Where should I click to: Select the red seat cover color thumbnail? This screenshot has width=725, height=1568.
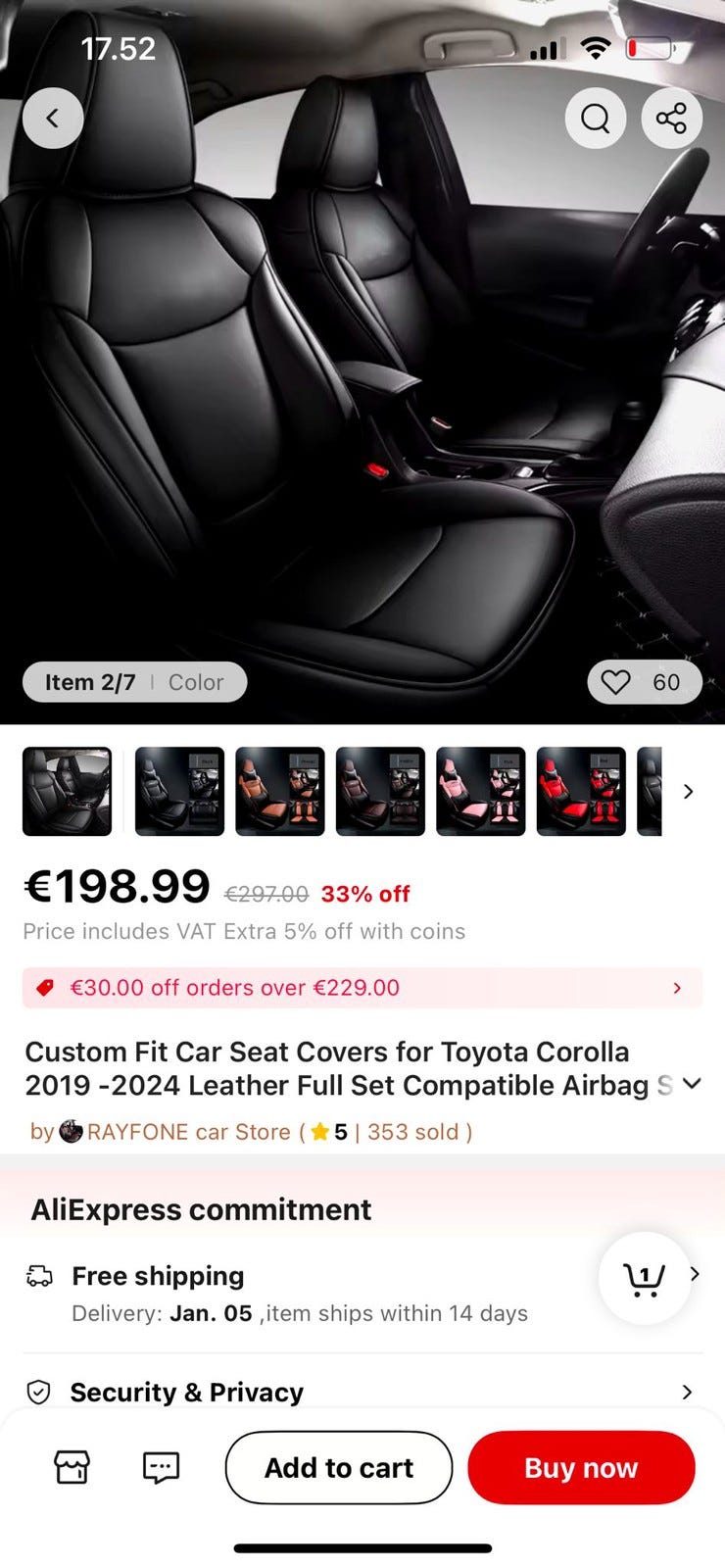click(581, 791)
